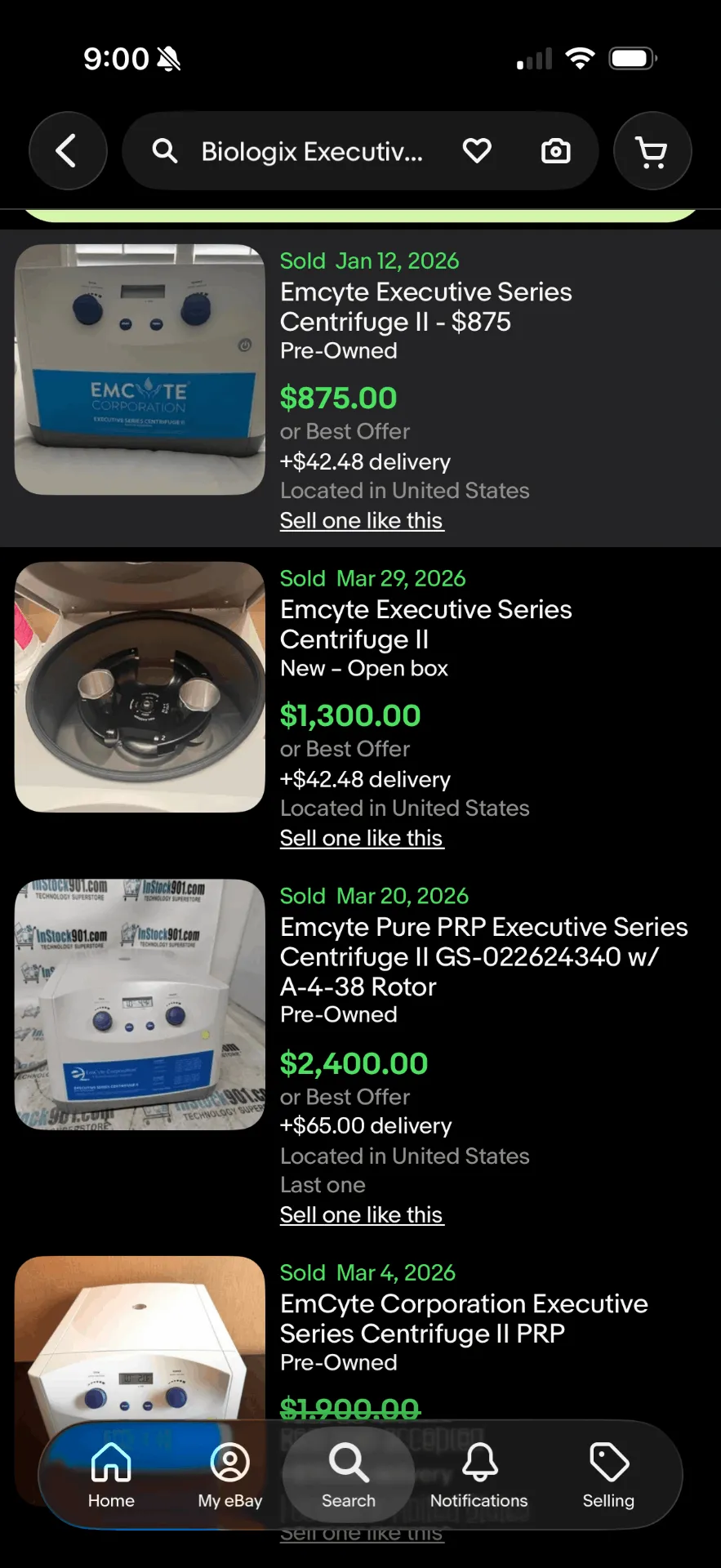Tap Sell one like this under $875.00 listing
This screenshot has width=721, height=1568.
[x=361, y=521]
